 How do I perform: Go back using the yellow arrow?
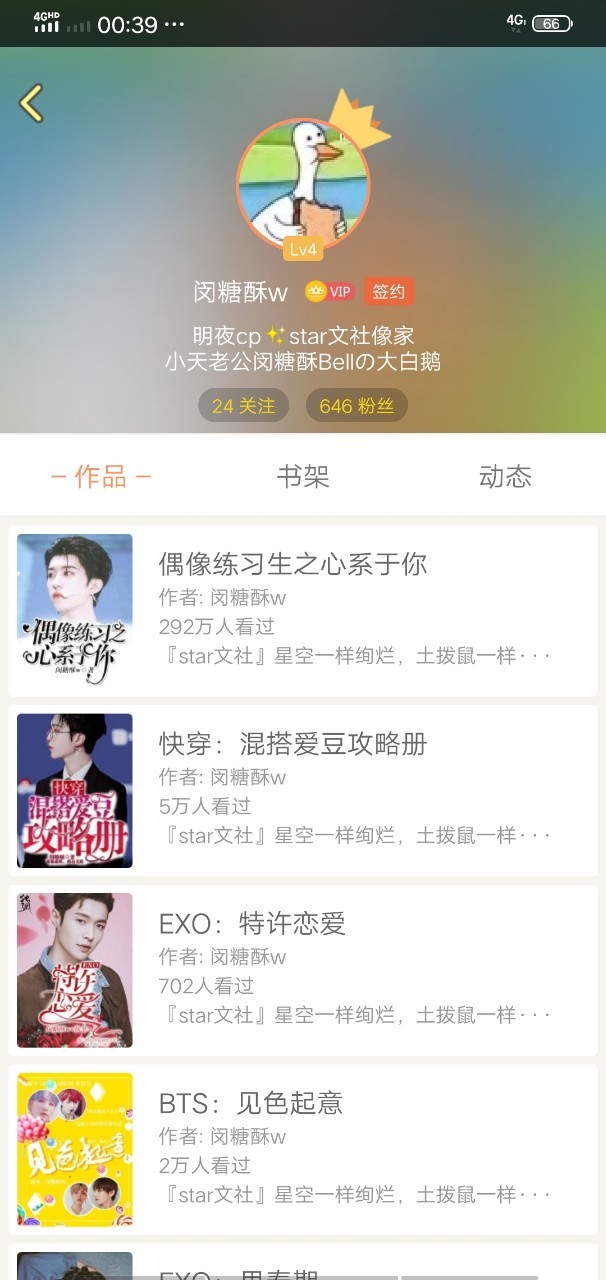point(32,103)
